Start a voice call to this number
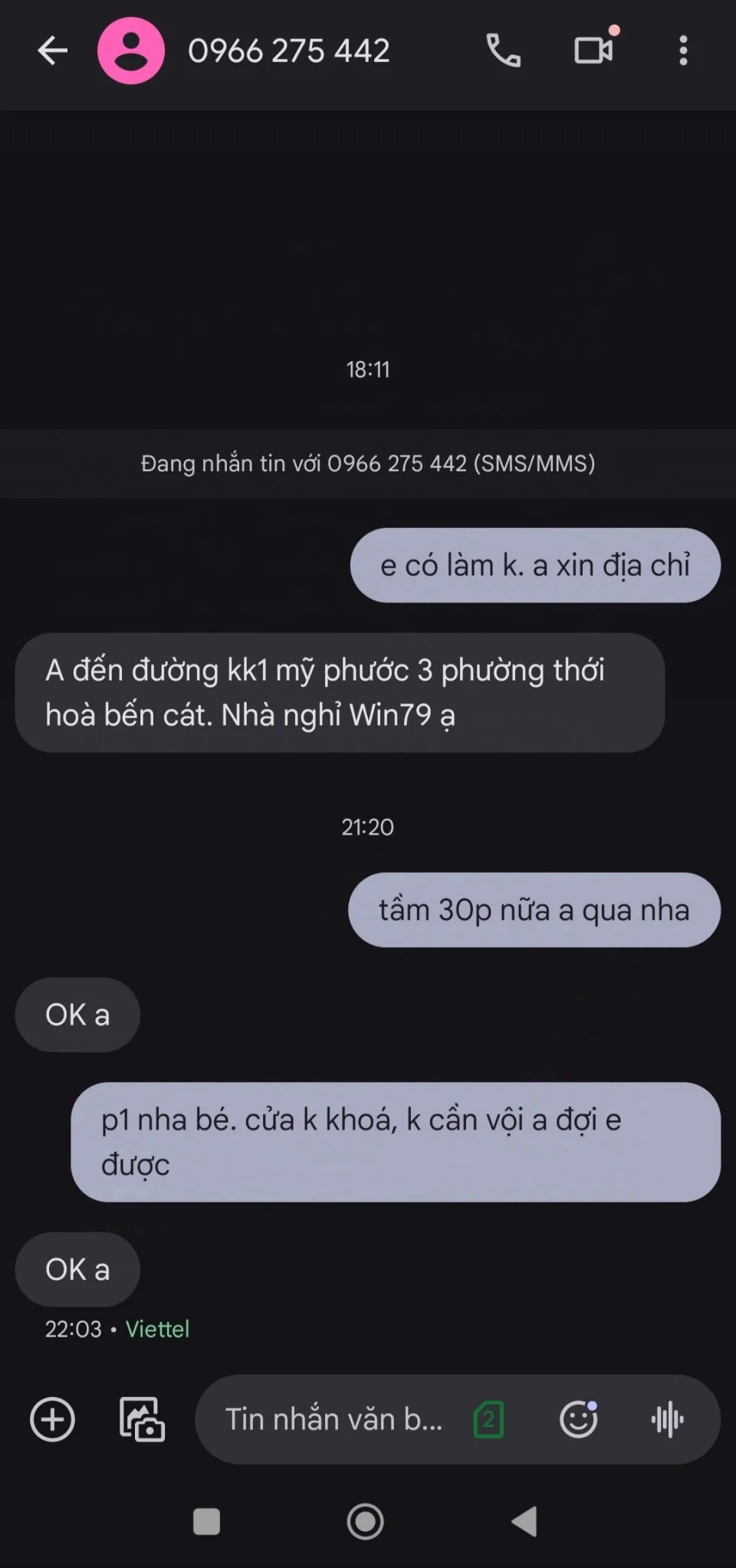736x1568 pixels. pos(504,51)
